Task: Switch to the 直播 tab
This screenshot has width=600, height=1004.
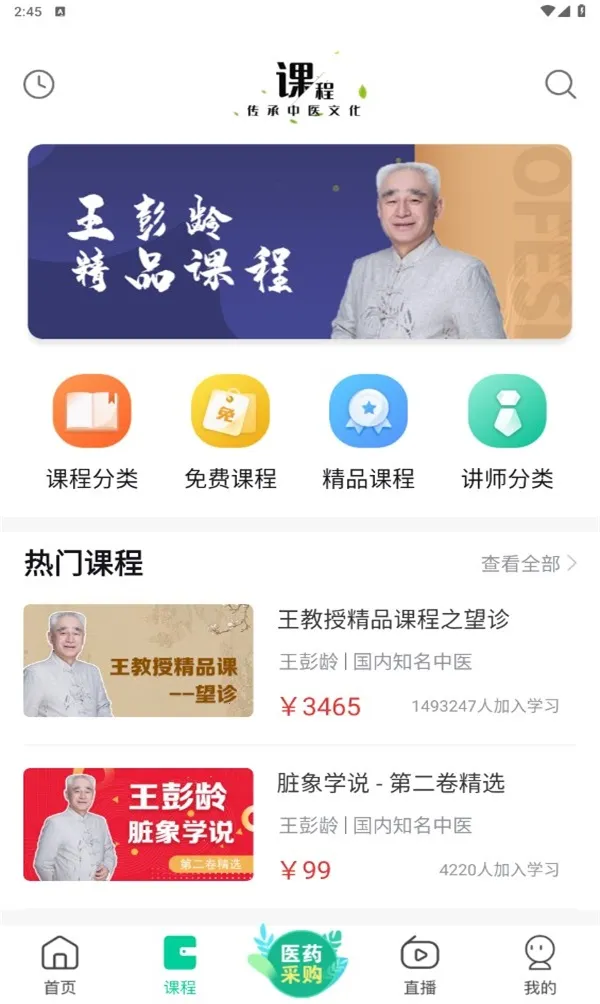Action: tap(420, 965)
